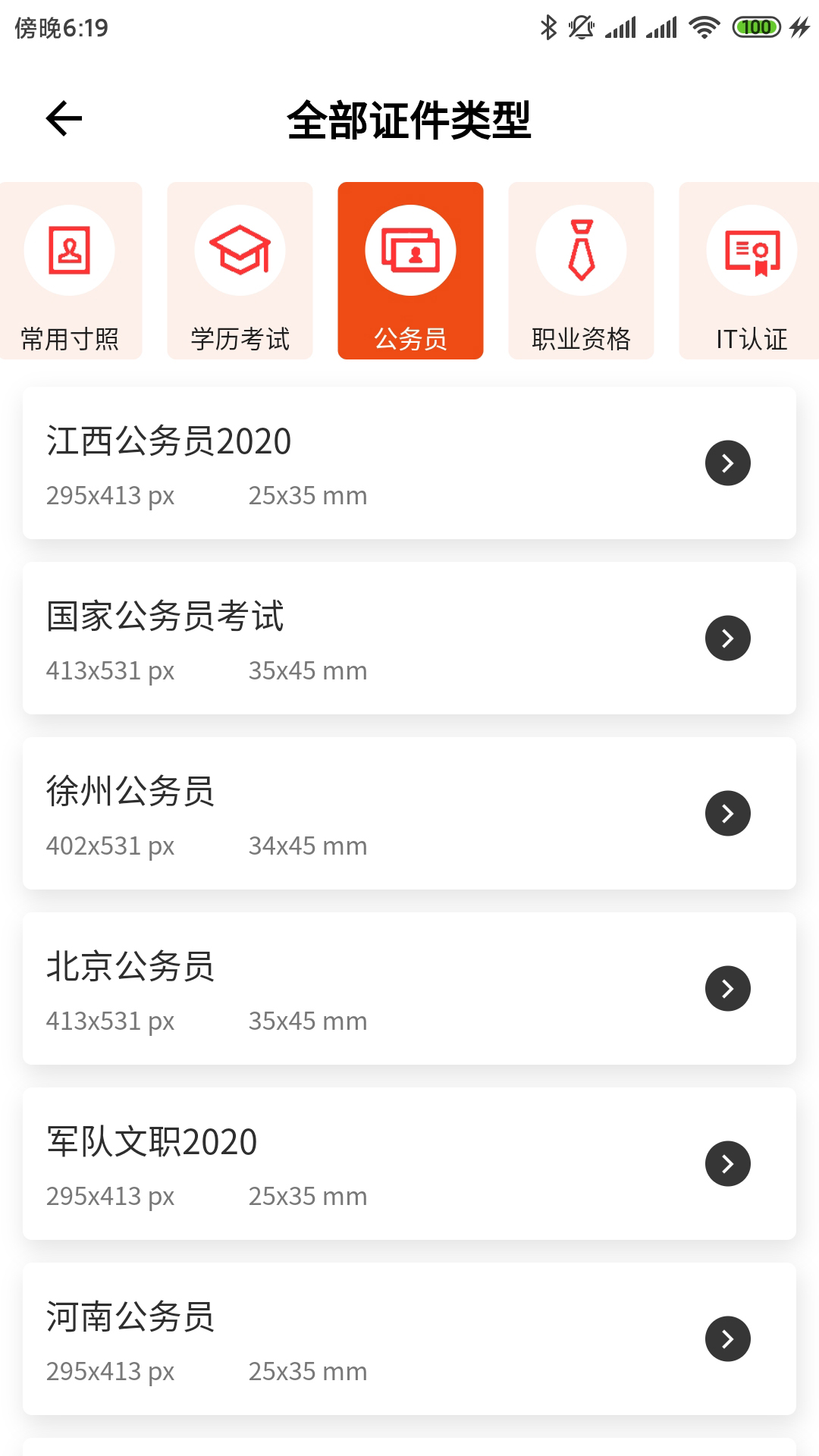The width and height of the screenshot is (819, 1456).
Task: Open 徐州公务员 via the arrow button
Action: click(x=727, y=813)
